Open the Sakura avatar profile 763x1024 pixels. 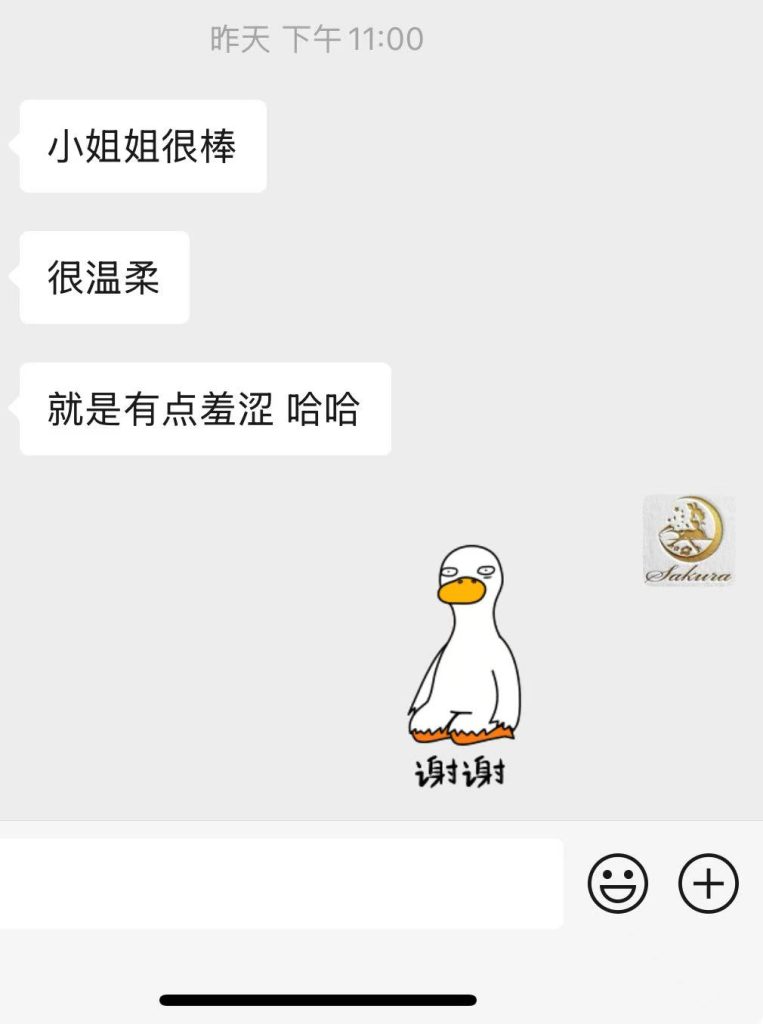[x=688, y=540]
